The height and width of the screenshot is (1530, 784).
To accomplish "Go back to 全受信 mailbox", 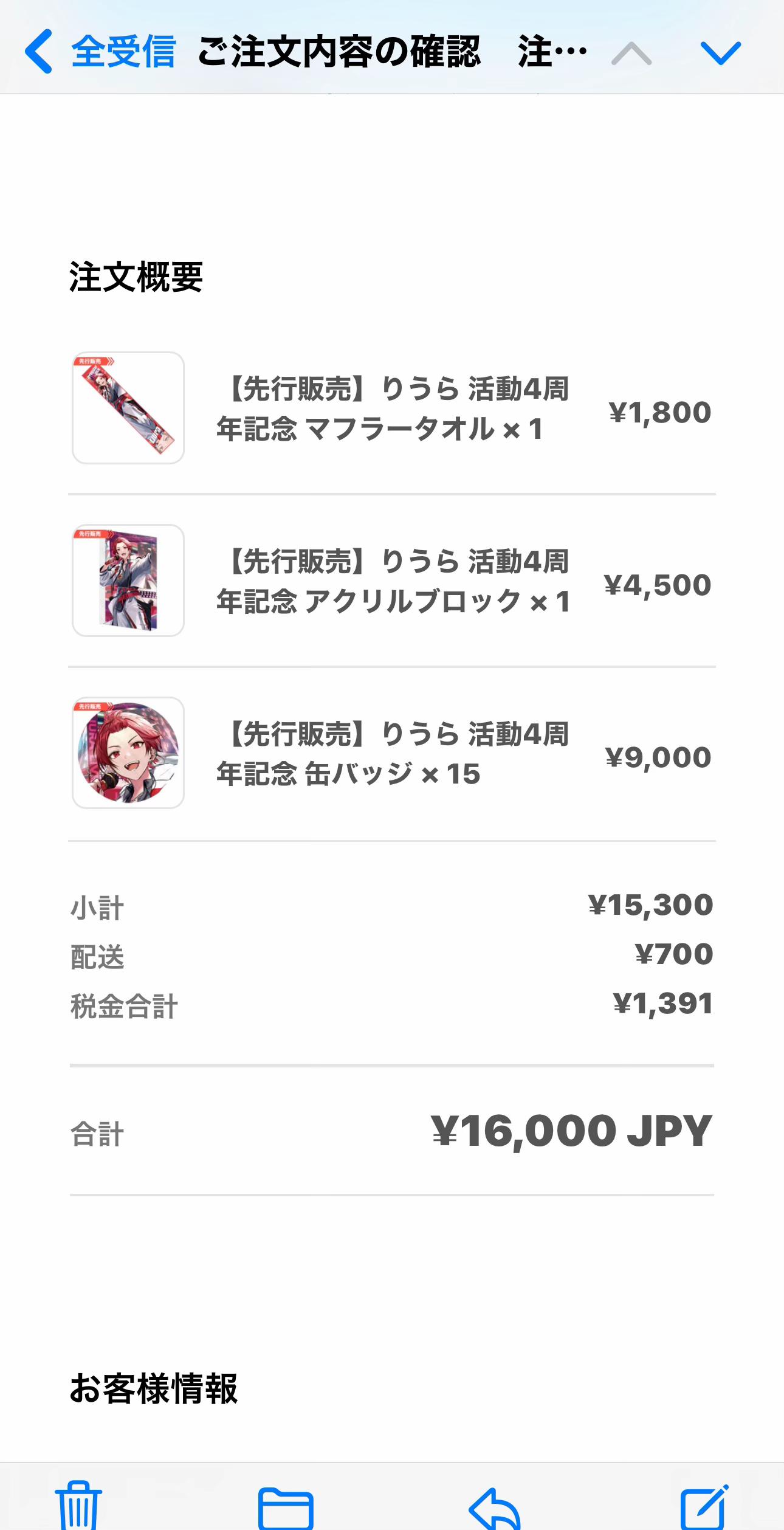I will pos(100,52).
